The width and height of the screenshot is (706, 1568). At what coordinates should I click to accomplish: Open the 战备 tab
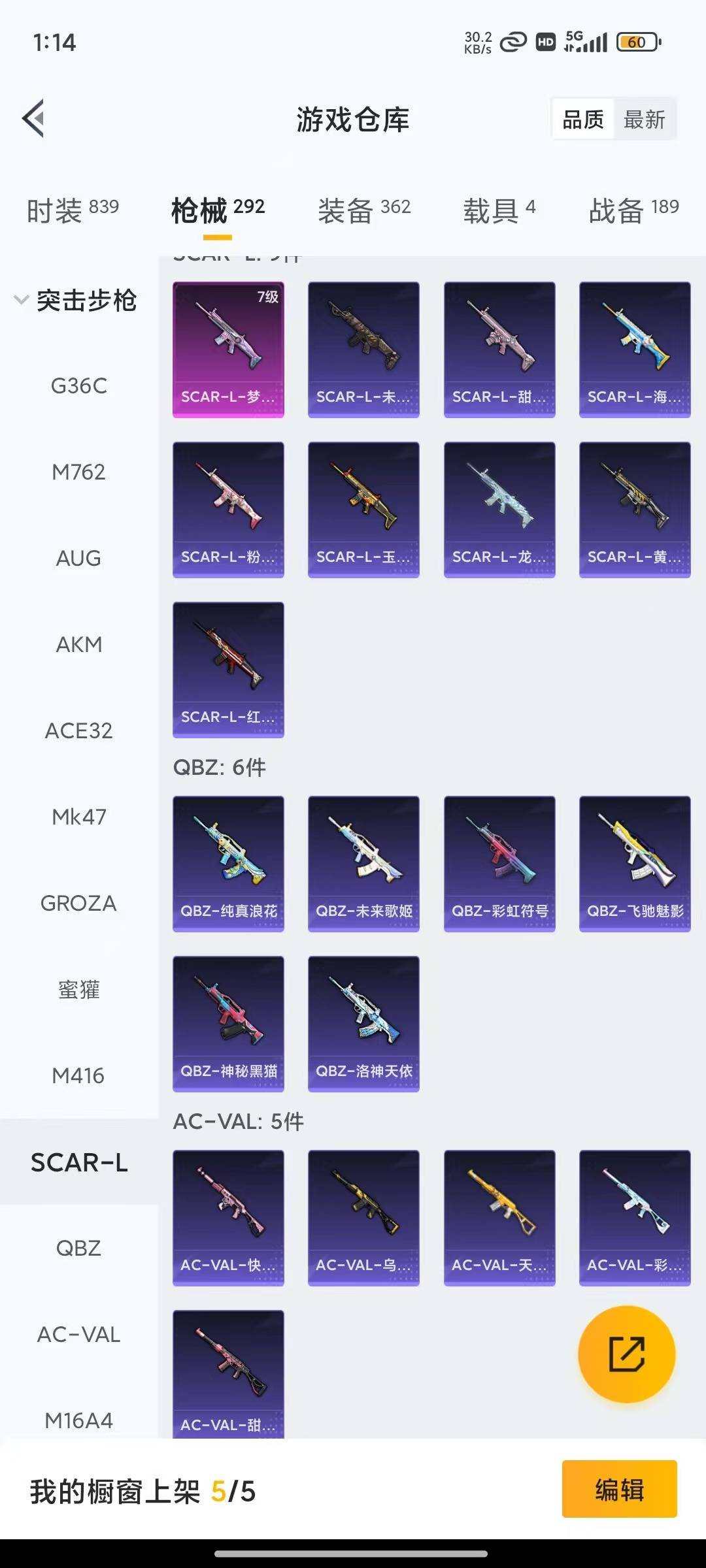tap(633, 210)
